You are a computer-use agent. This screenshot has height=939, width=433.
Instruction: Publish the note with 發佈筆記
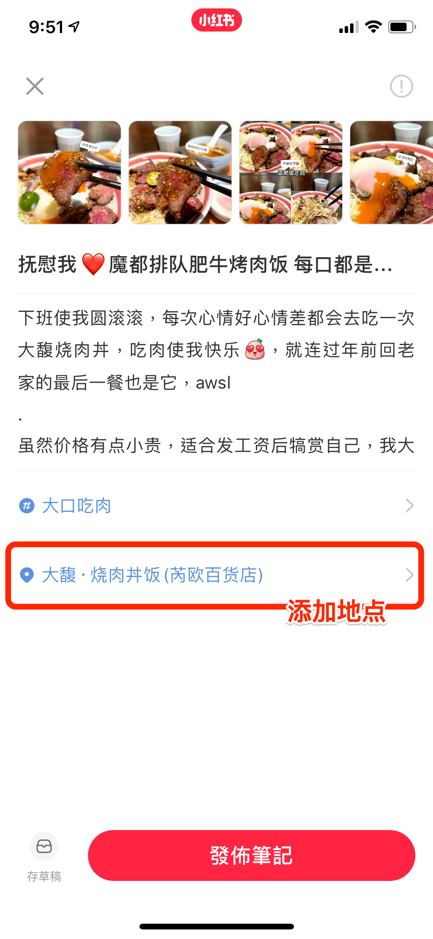(x=252, y=855)
